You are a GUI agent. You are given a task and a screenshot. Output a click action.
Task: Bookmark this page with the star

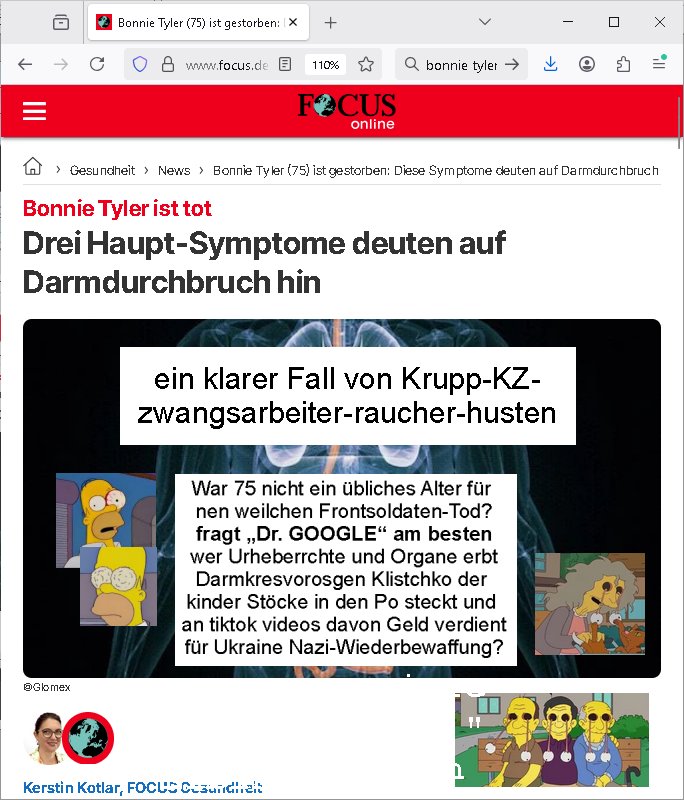pos(366,64)
